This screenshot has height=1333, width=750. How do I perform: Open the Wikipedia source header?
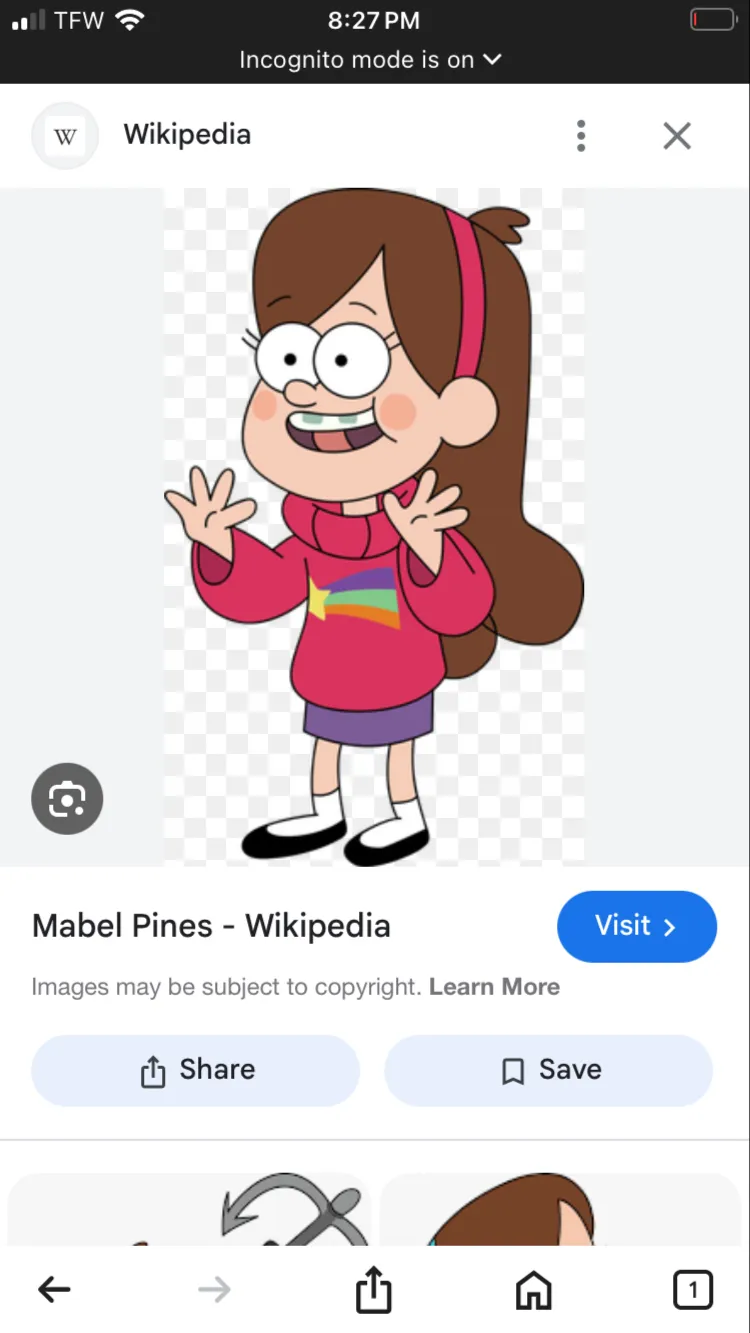pyautogui.click(x=187, y=135)
